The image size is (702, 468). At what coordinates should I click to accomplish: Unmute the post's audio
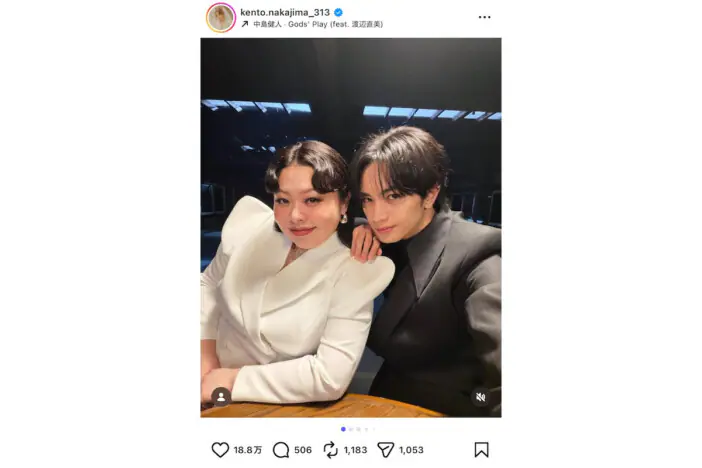481,396
